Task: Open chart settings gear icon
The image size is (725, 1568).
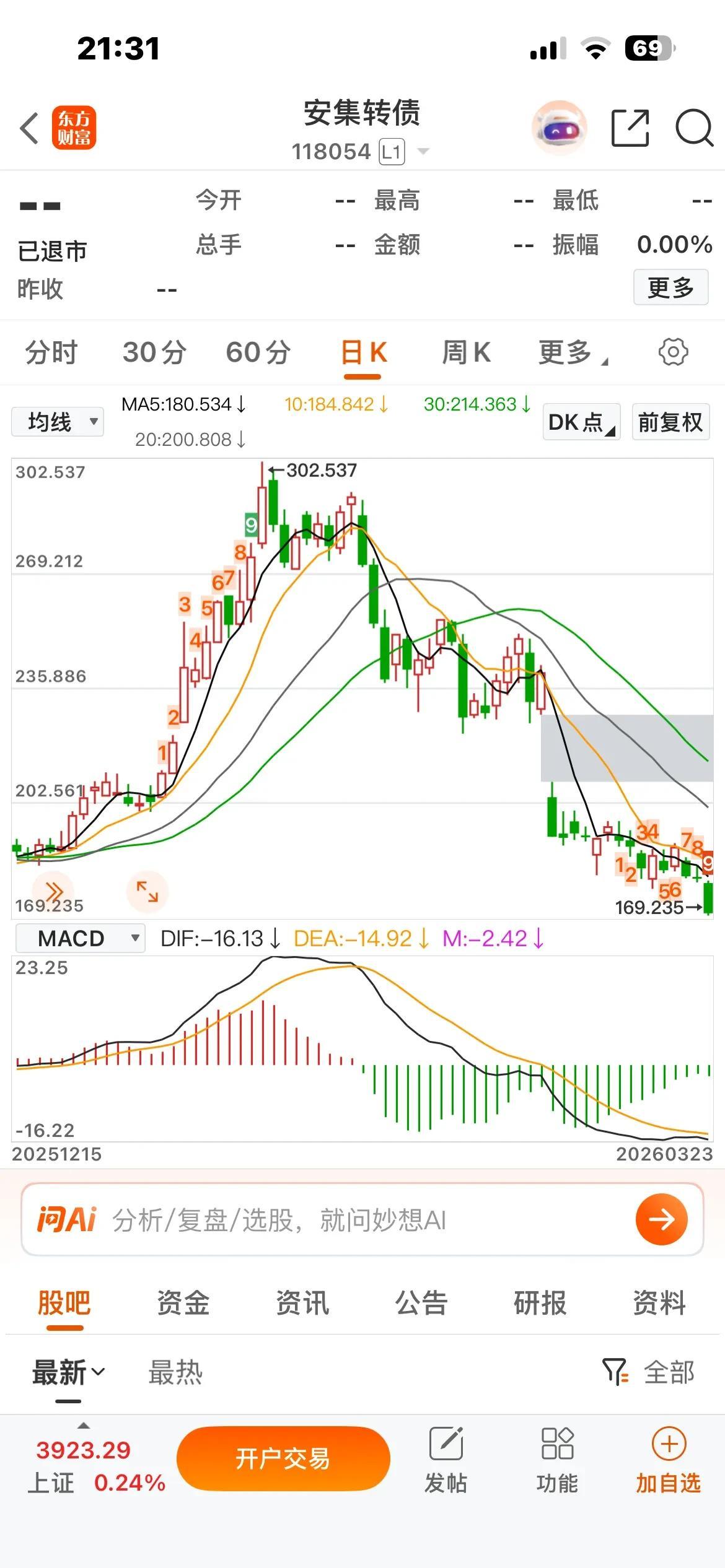Action: (673, 352)
